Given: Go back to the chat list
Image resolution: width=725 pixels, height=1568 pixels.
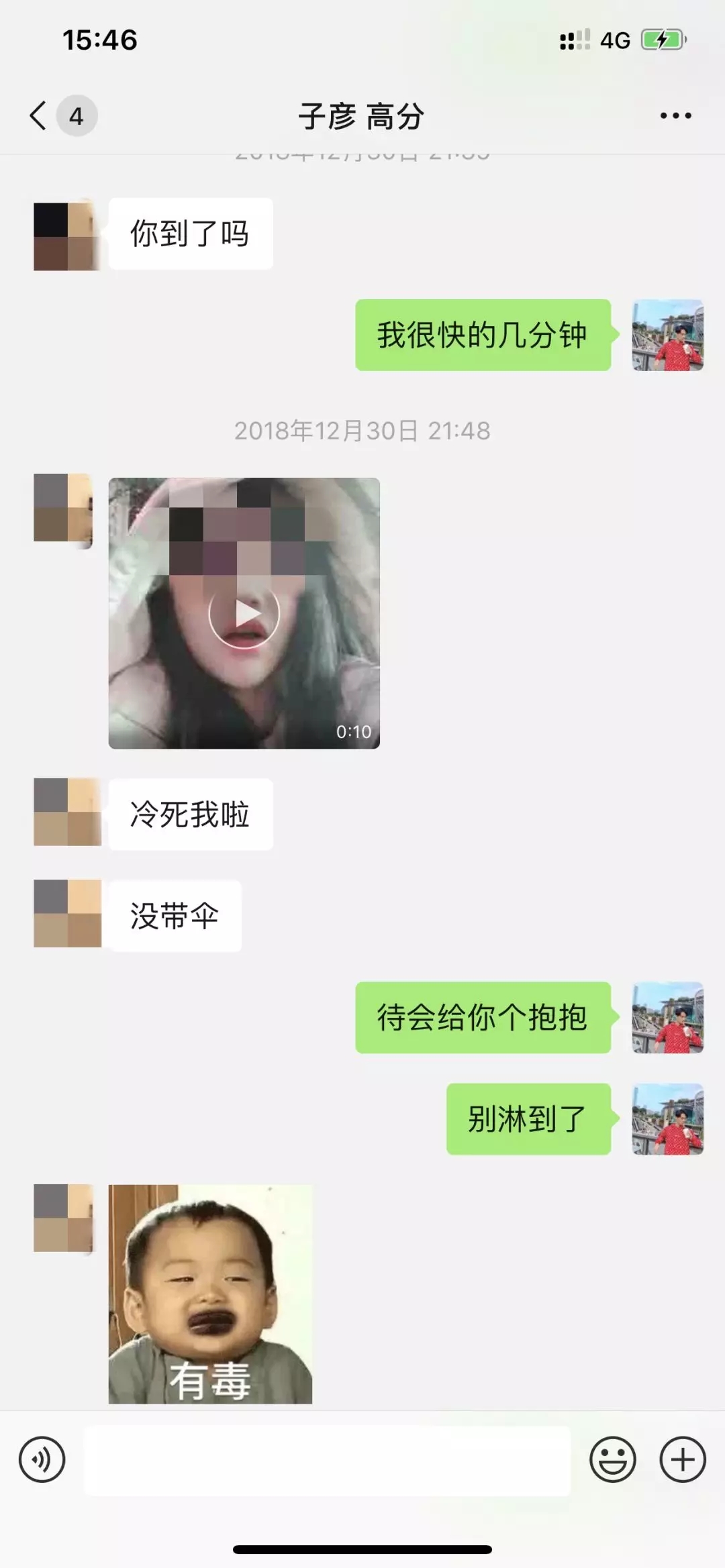Looking at the screenshot, I should pyautogui.click(x=39, y=116).
